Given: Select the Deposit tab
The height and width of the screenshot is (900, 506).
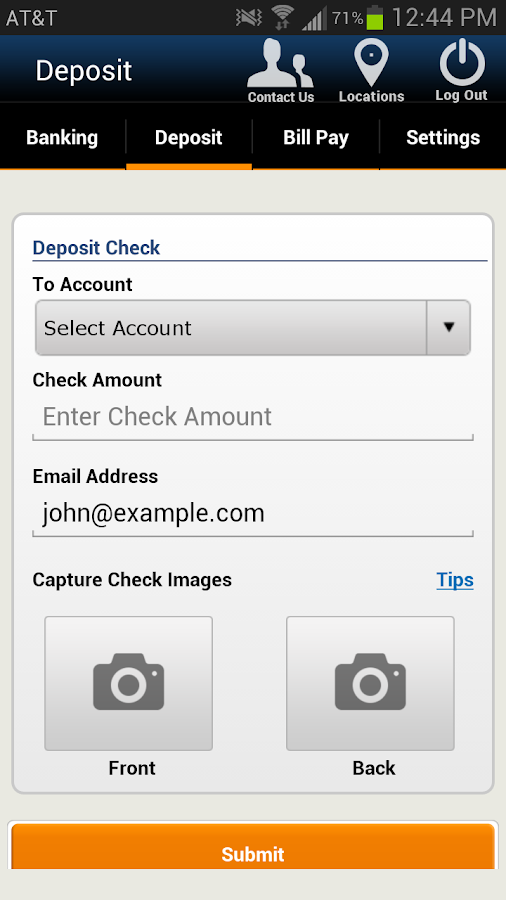Looking at the screenshot, I should click(189, 138).
